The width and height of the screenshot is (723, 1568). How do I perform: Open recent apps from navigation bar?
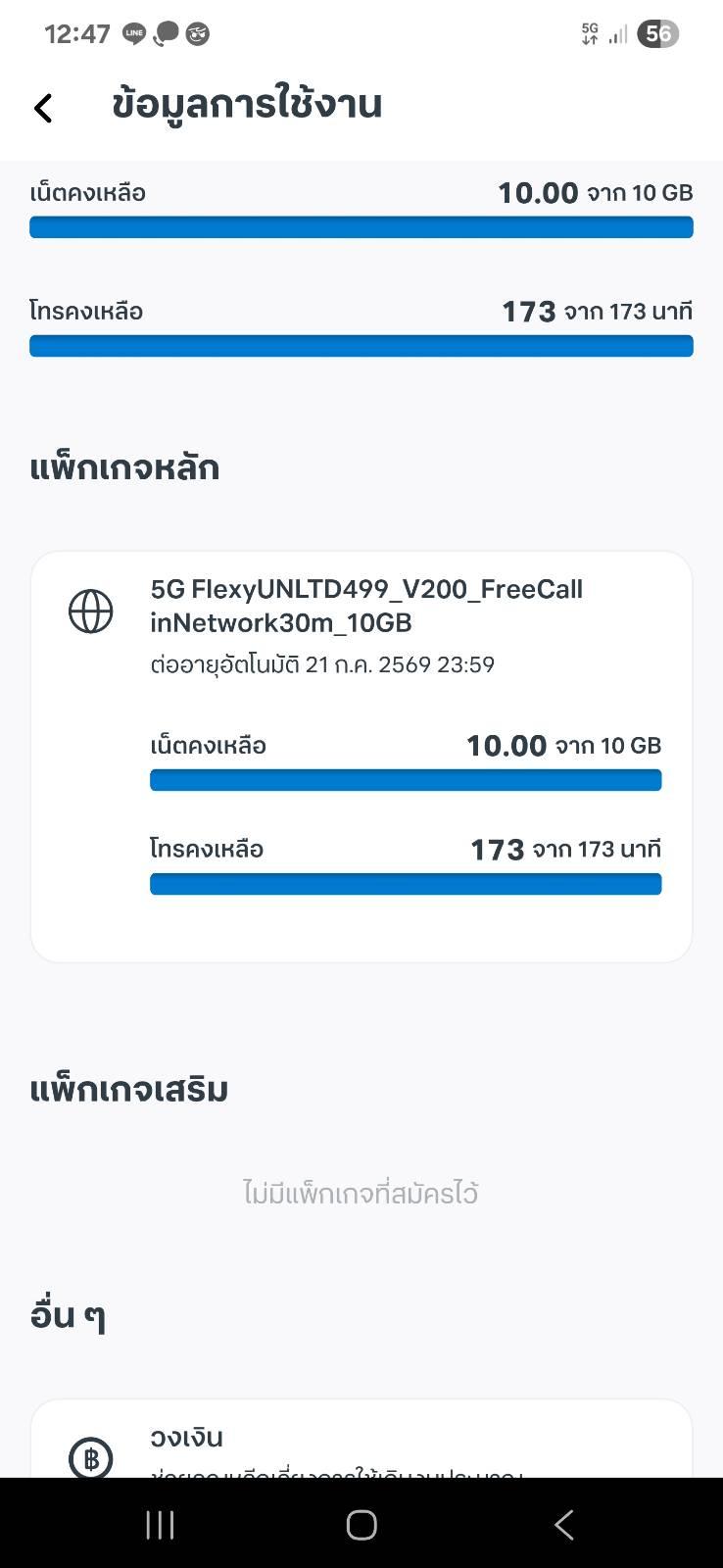[x=160, y=1524]
